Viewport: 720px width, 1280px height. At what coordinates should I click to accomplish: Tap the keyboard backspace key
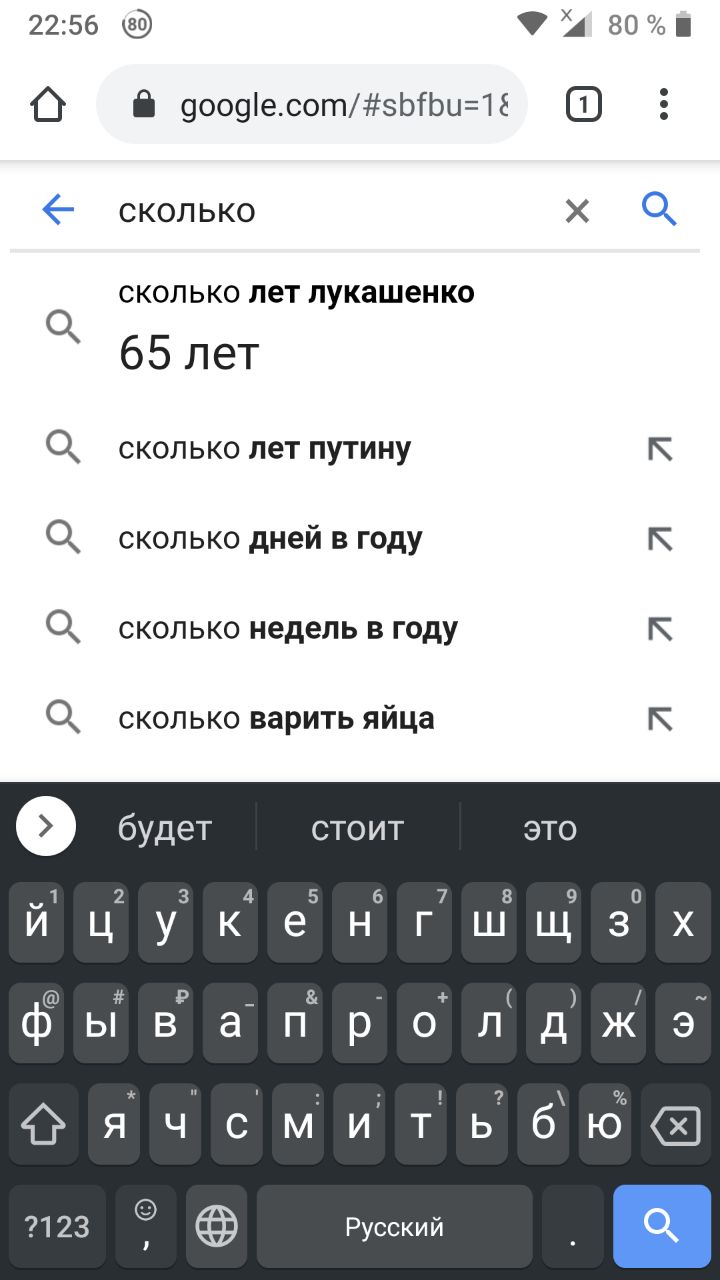pos(675,1127)
